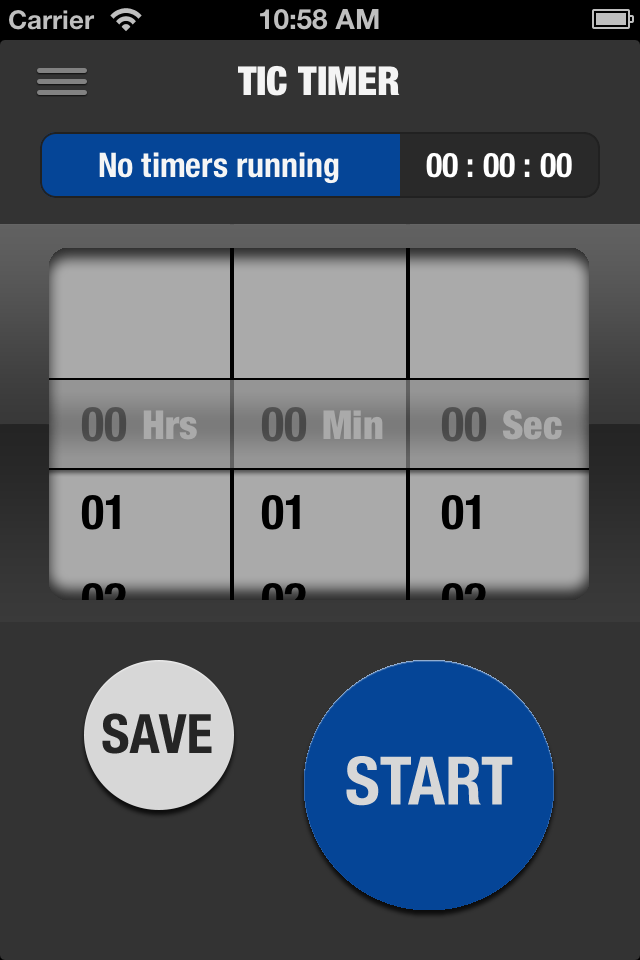Open the hamburger menu
The width and height of the screenshot is (640, 960).
click(62, 81)
